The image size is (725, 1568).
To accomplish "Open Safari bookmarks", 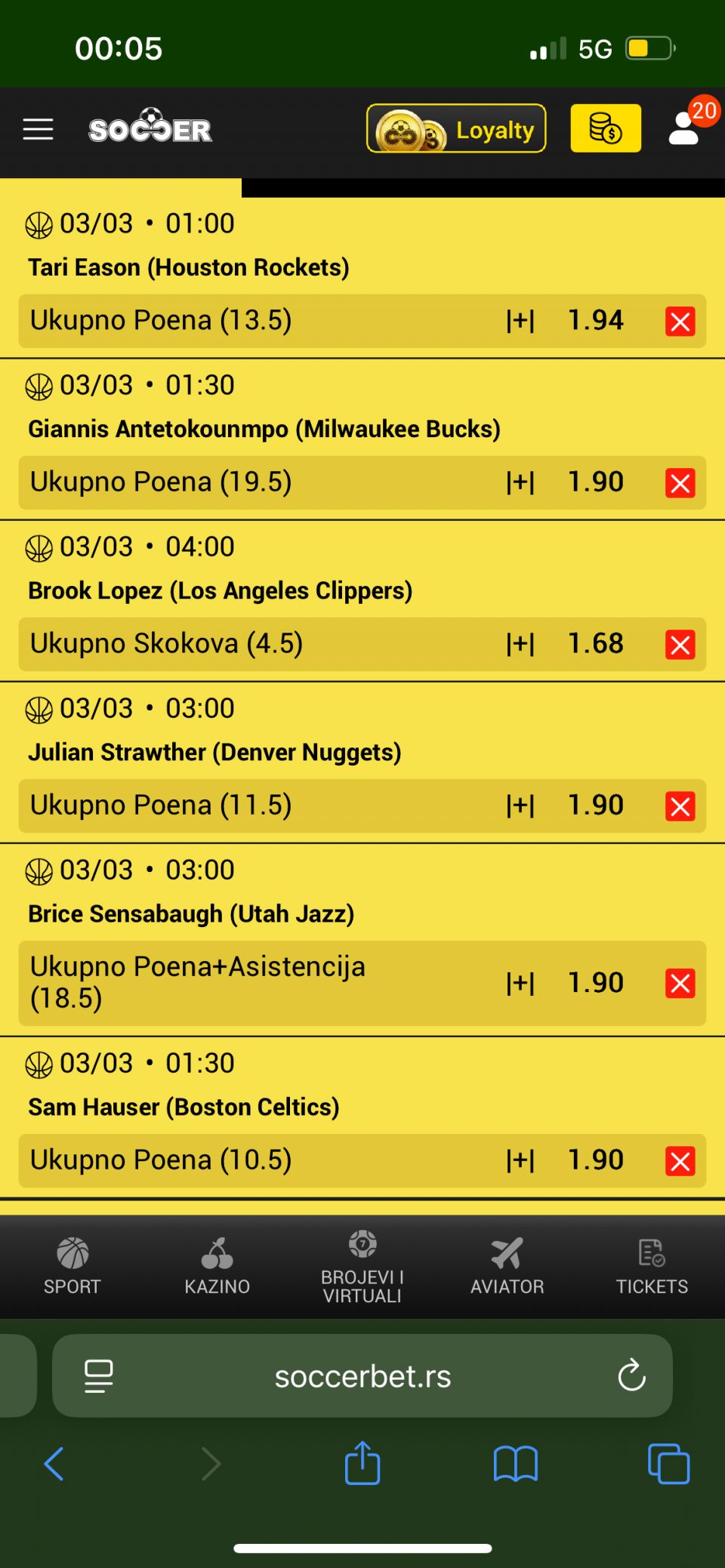I will click(516, 1464).
